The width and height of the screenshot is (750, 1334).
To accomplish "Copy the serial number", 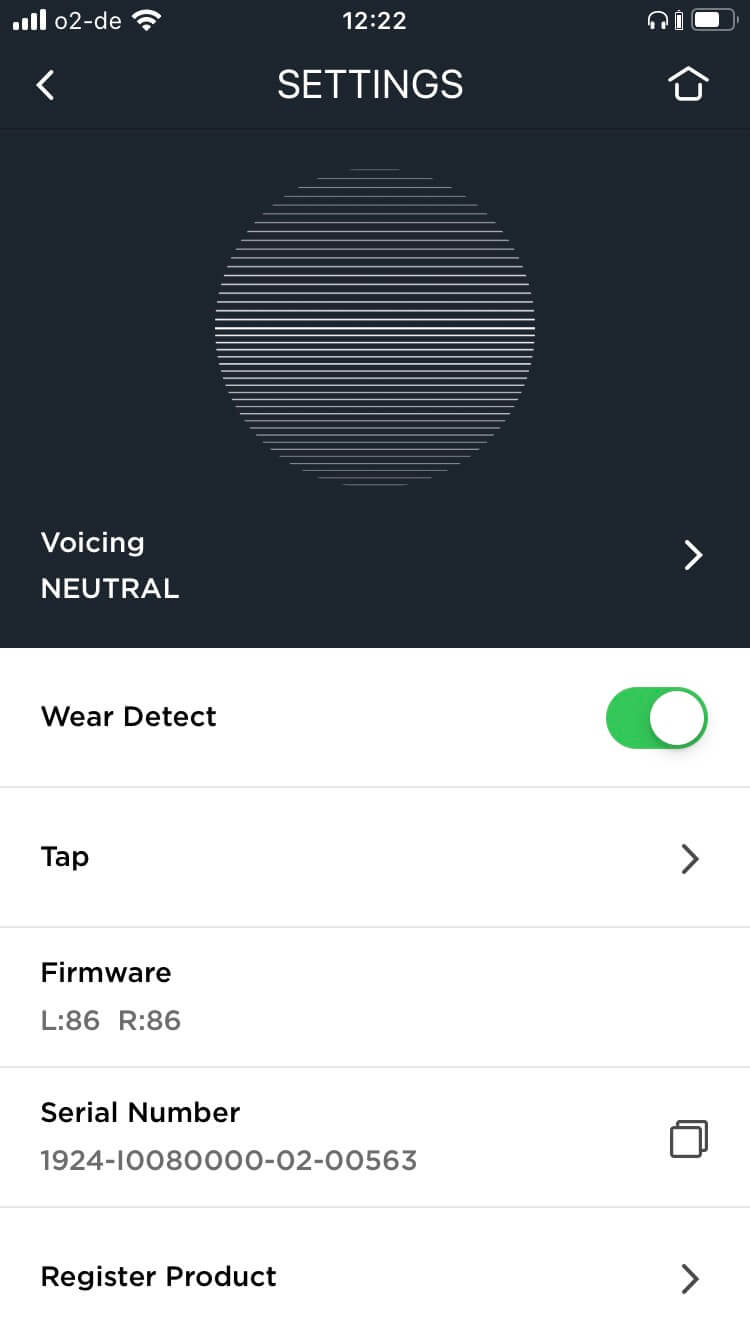I will (x=688, y=1138).
